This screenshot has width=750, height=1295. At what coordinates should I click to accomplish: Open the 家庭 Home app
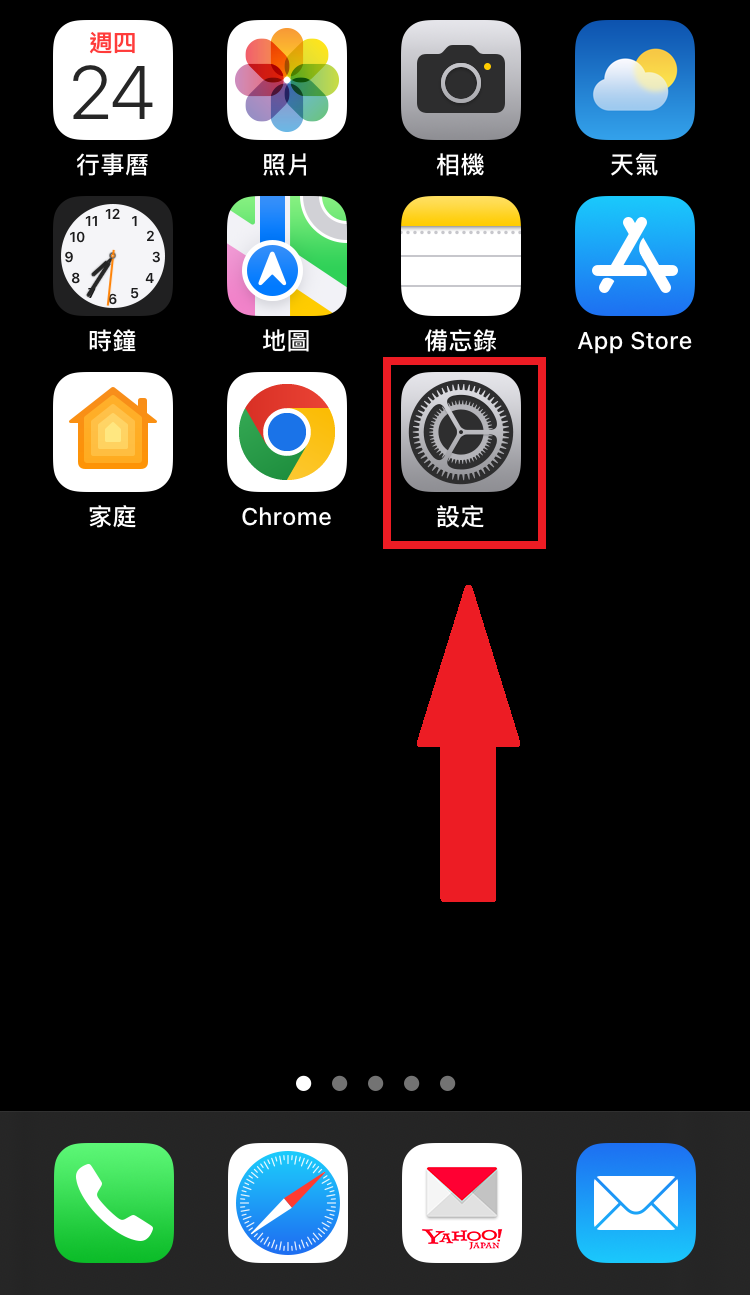point(113,432)
